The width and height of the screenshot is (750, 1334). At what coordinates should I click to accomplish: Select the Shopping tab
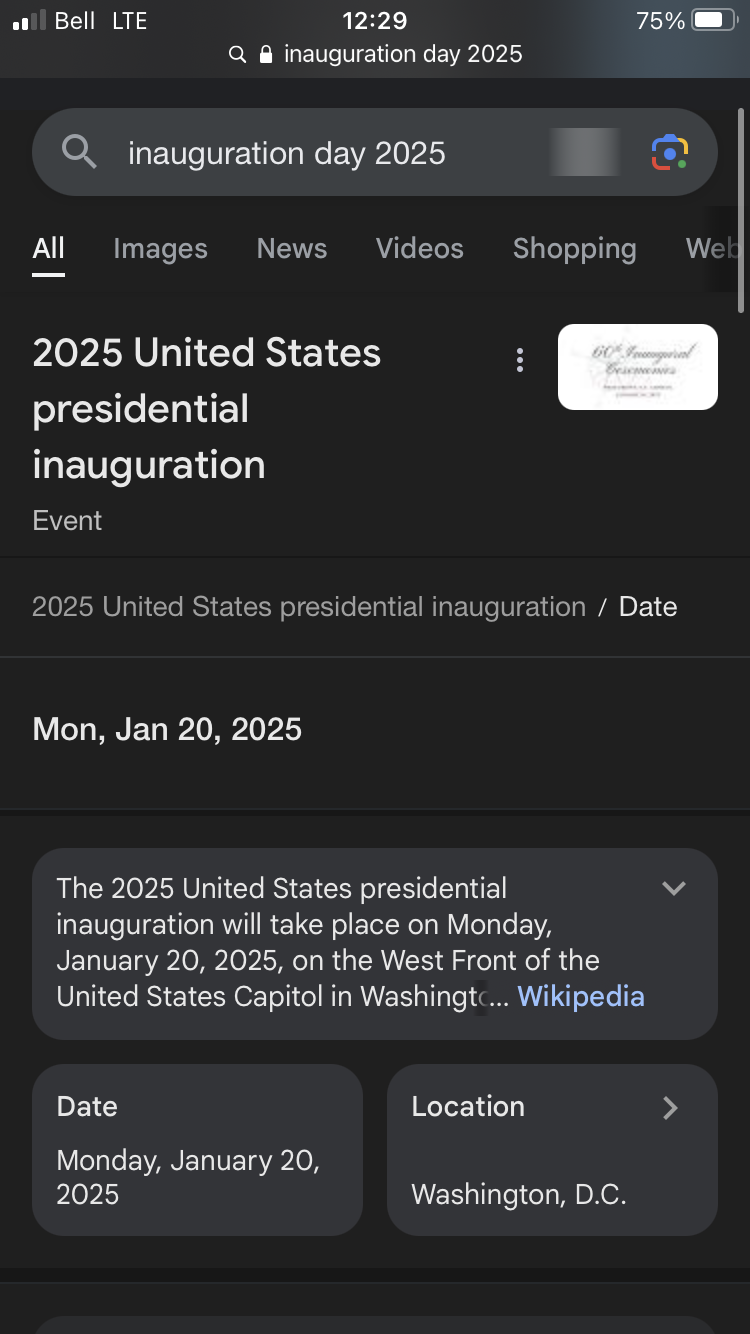pyautogui.click(x=574, y=248)
